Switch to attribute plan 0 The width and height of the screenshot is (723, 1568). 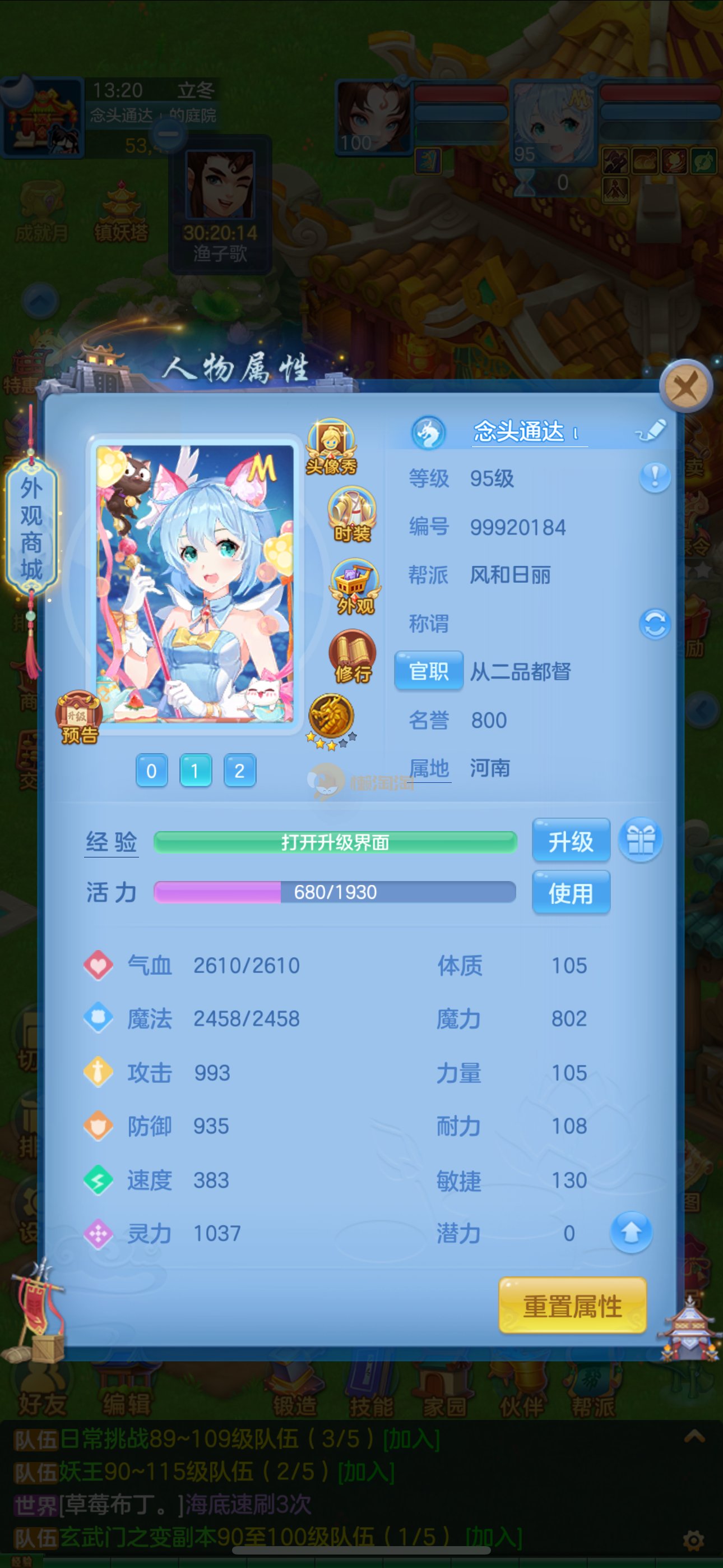click(151, 771)
